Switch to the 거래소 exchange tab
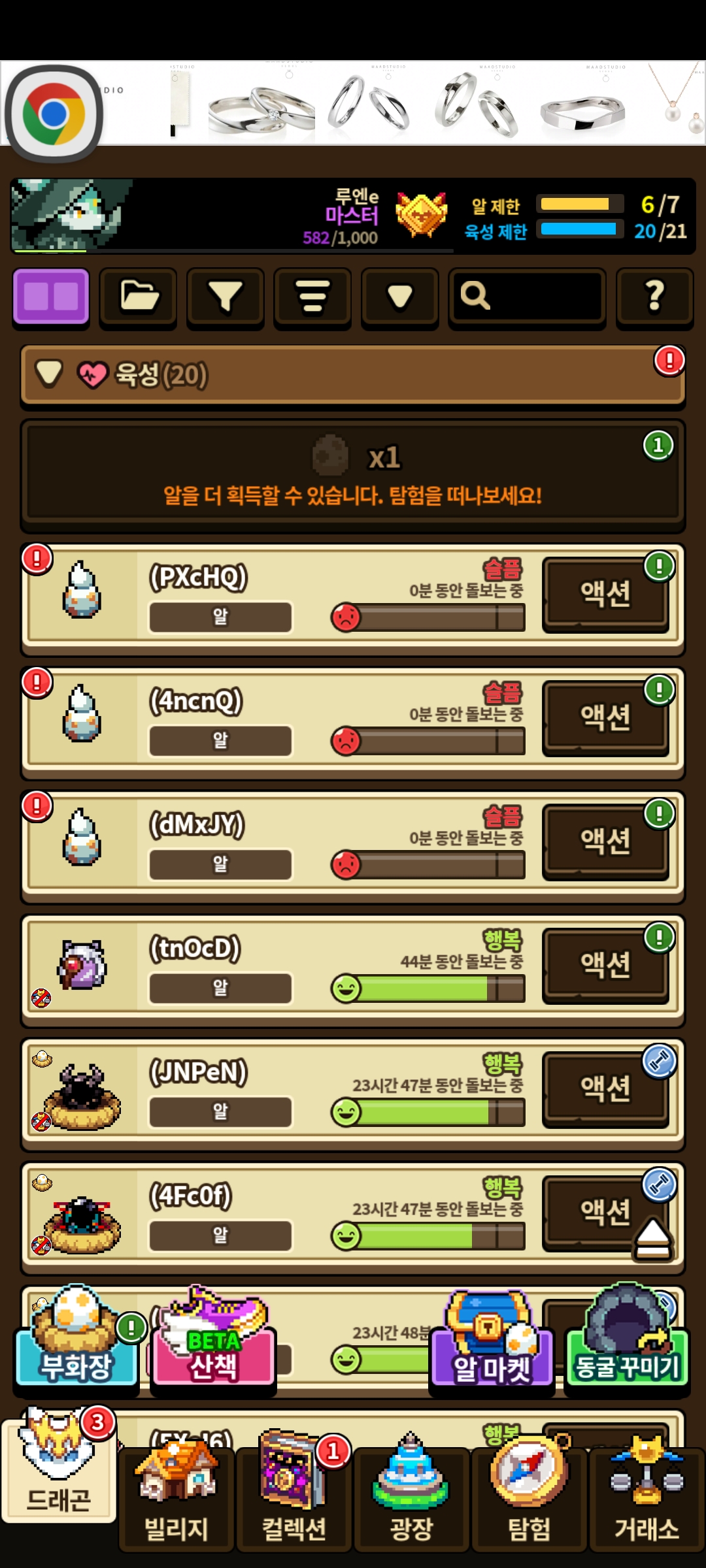Viewport: 706px width, 1568px height. (x=647, y=1501)
